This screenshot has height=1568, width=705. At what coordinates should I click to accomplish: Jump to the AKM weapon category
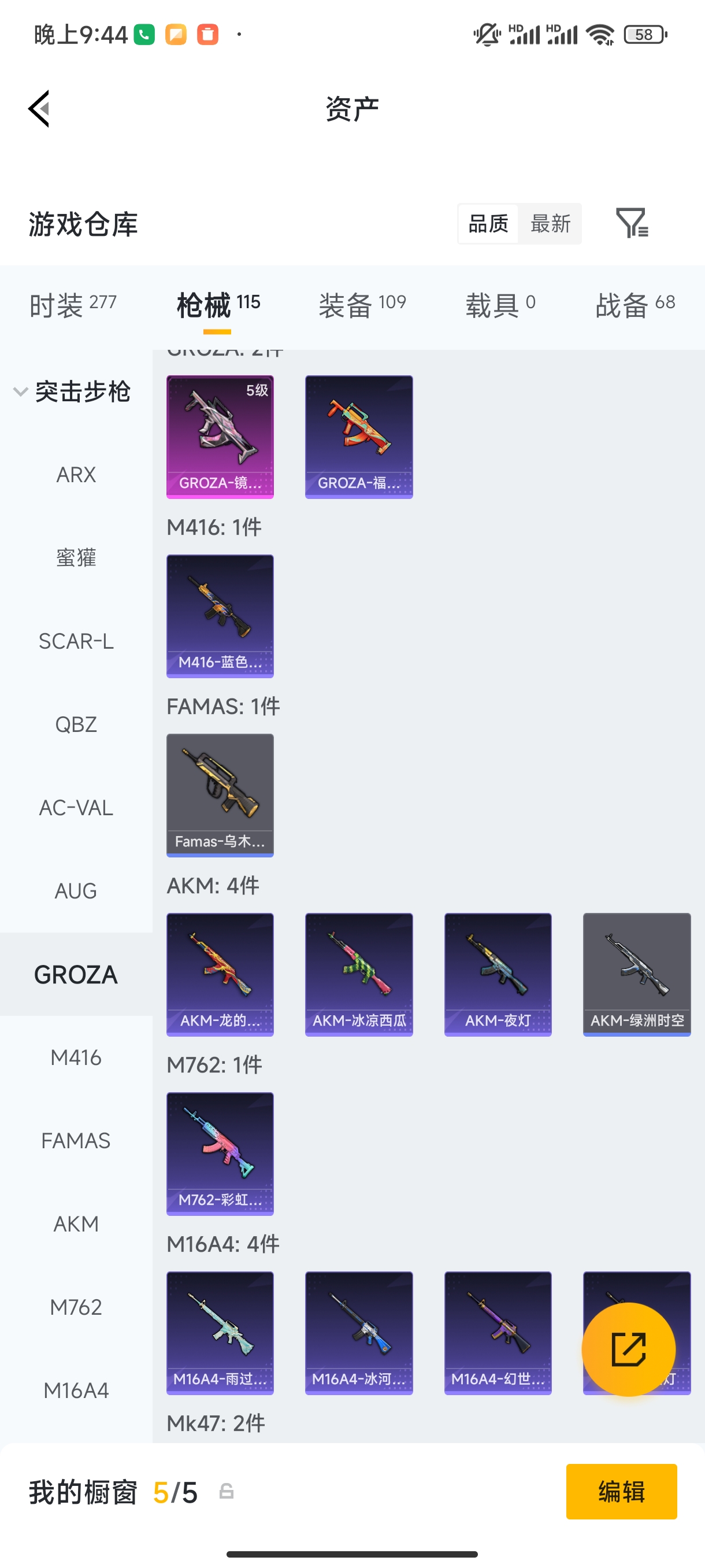click(76, 1223)
